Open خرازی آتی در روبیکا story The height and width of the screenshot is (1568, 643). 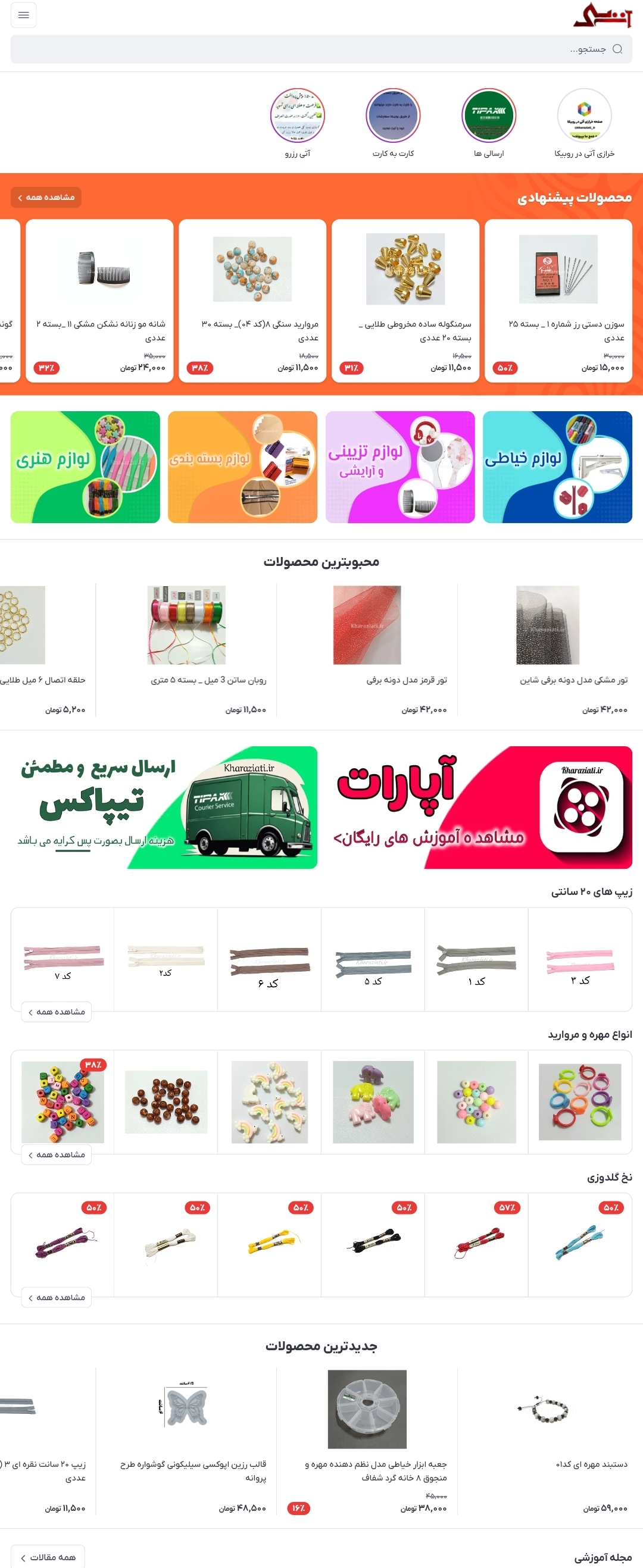click(x=584, y=115)
